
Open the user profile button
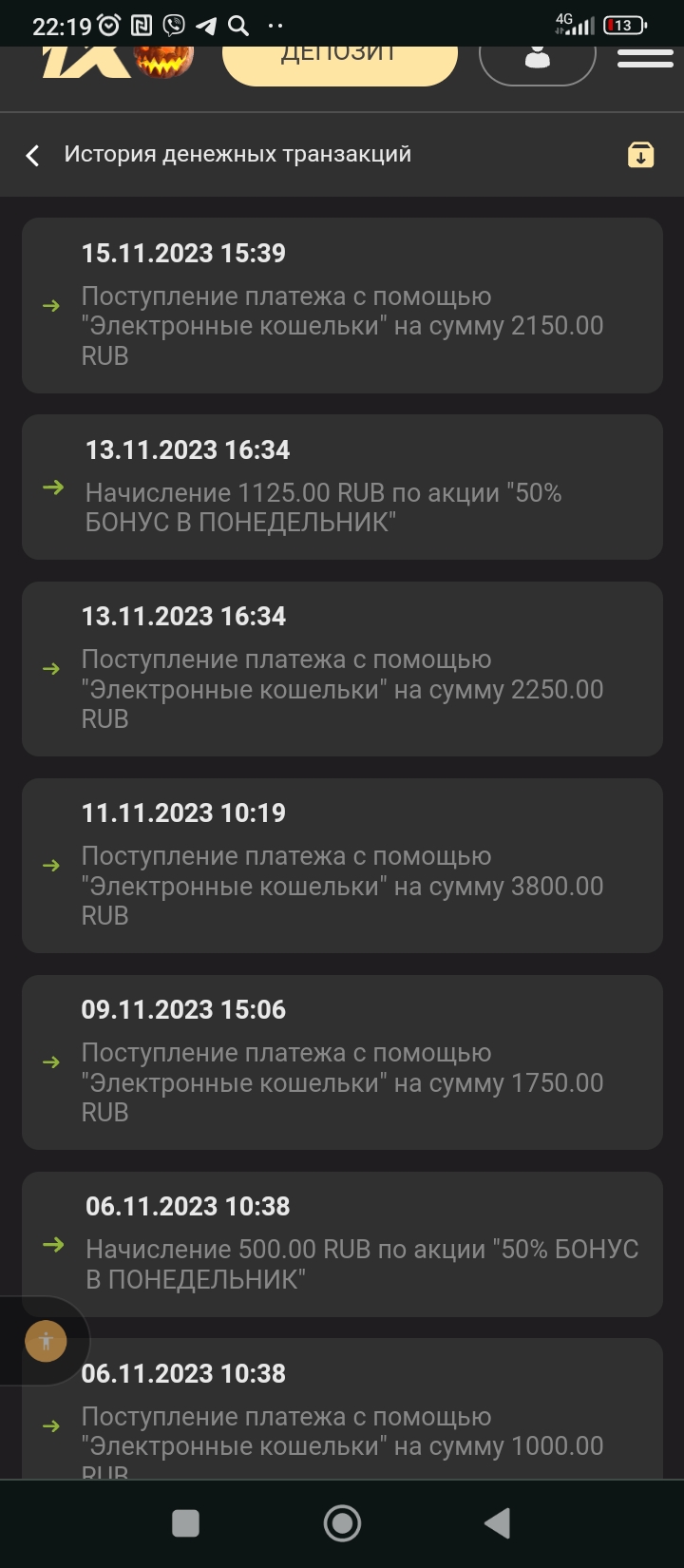tap(537, 59)
